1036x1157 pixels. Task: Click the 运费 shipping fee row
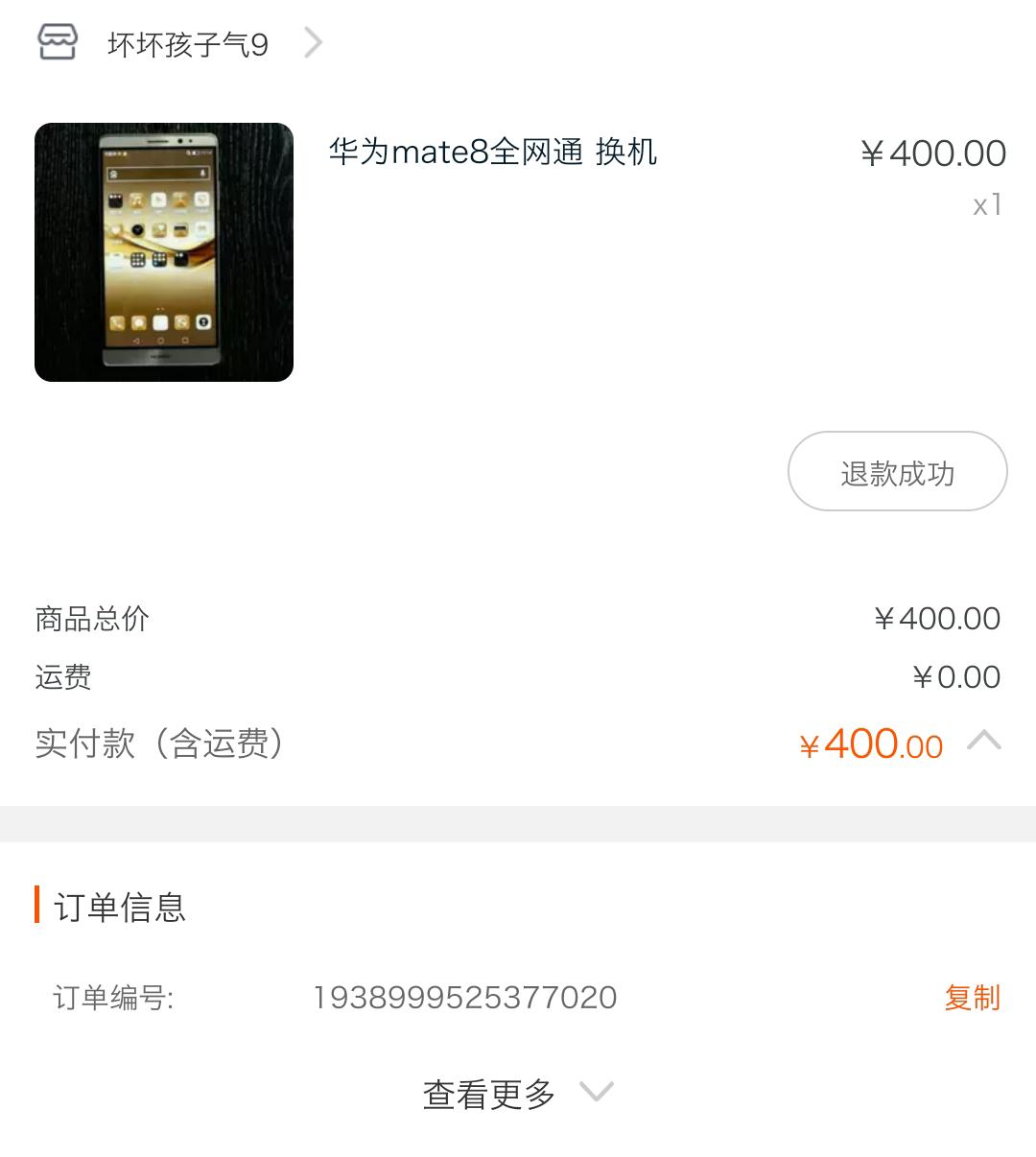(62, 678)
